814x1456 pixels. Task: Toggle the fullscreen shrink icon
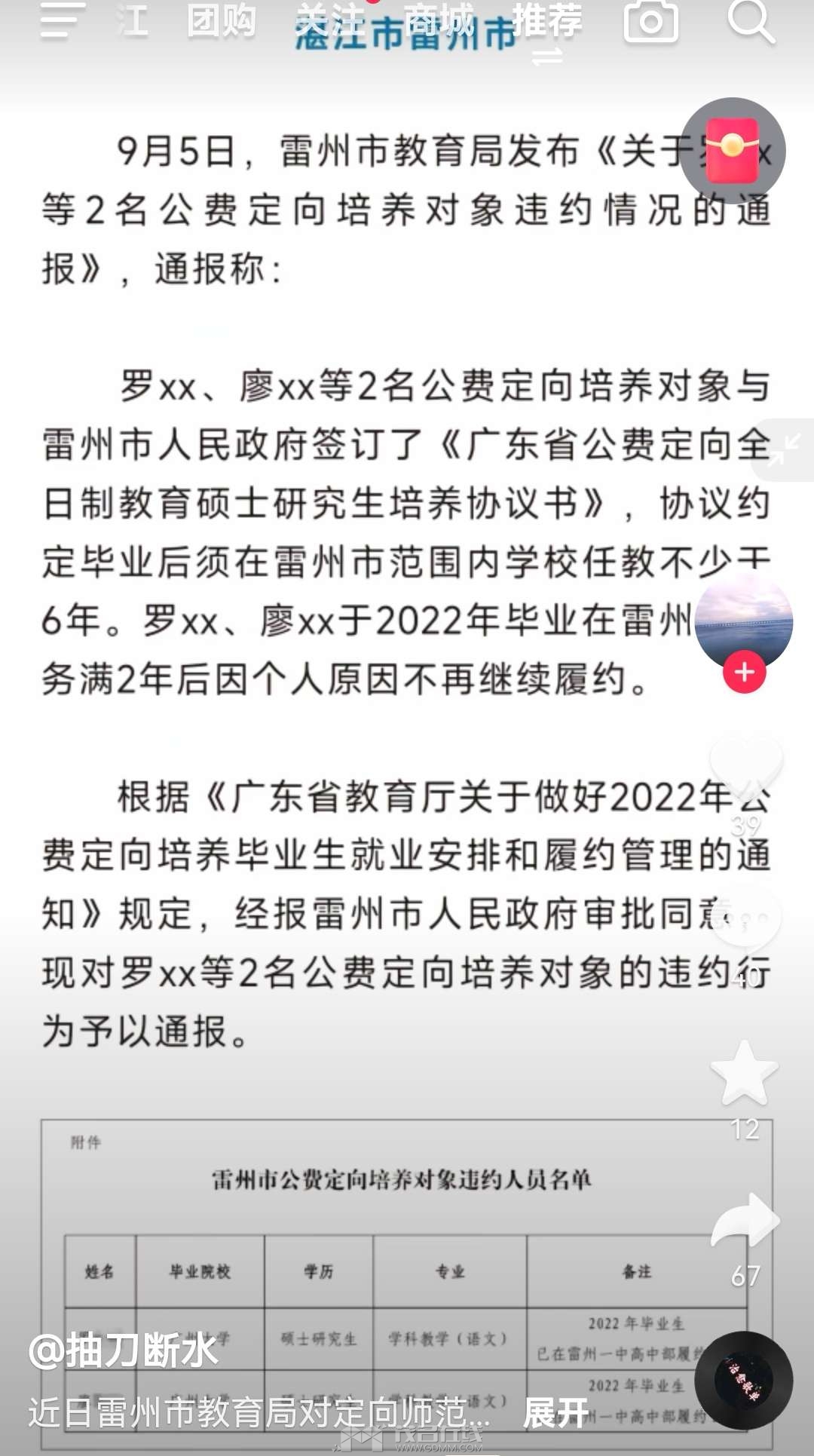pos(785,450)
